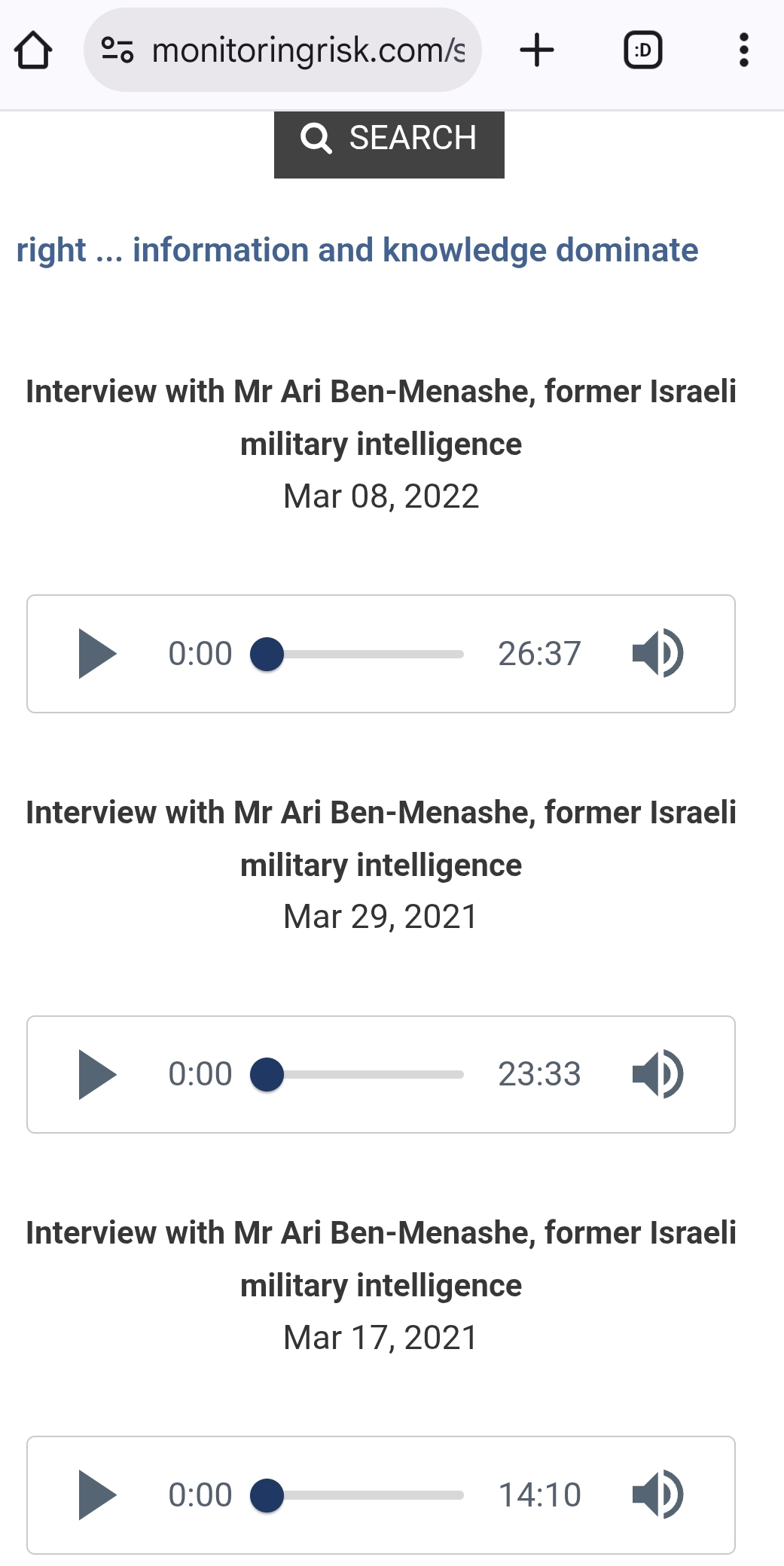Screen dimensions: 784x1566
Task: Open a new browser tab
Action: coord(537,50)
